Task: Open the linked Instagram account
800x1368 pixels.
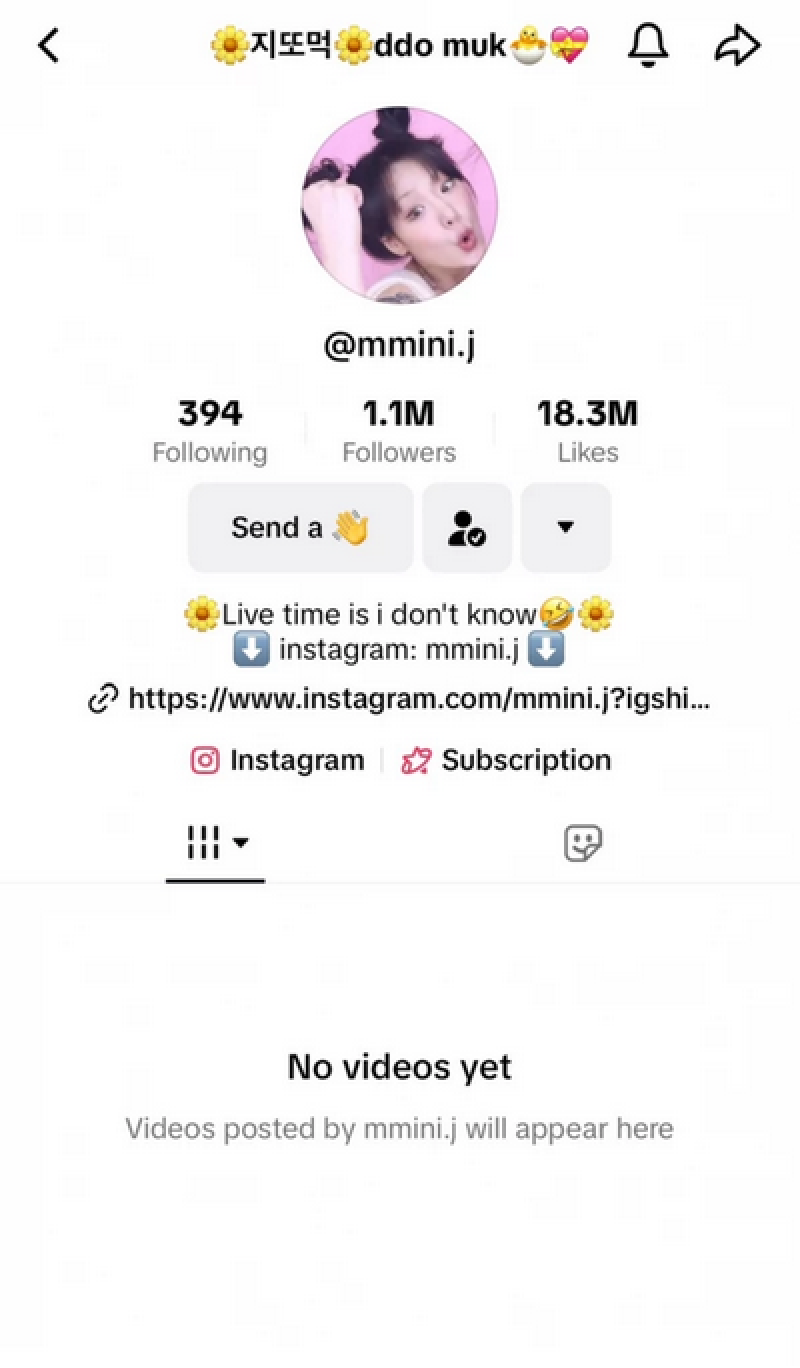Action: [x=278, y=760]
